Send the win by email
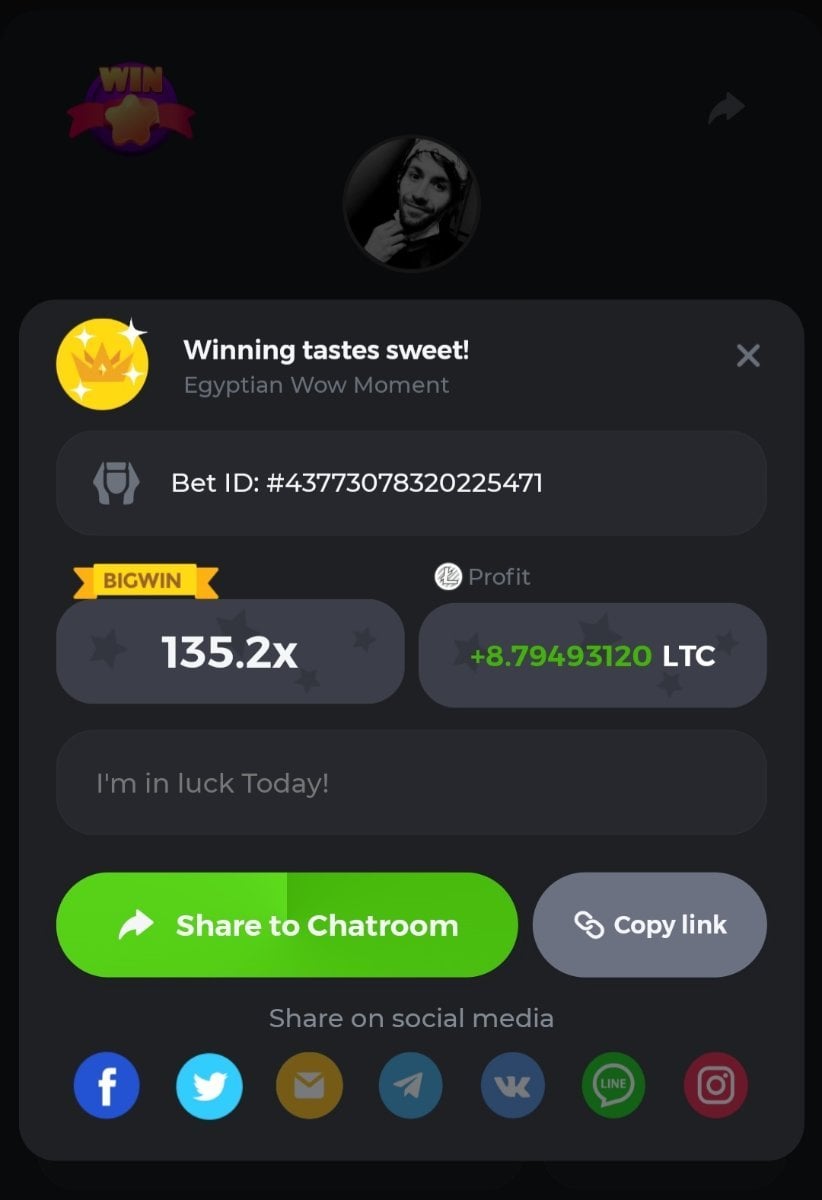The width and height of the screenshot is (822, 1200). (x=309, y=1086)
